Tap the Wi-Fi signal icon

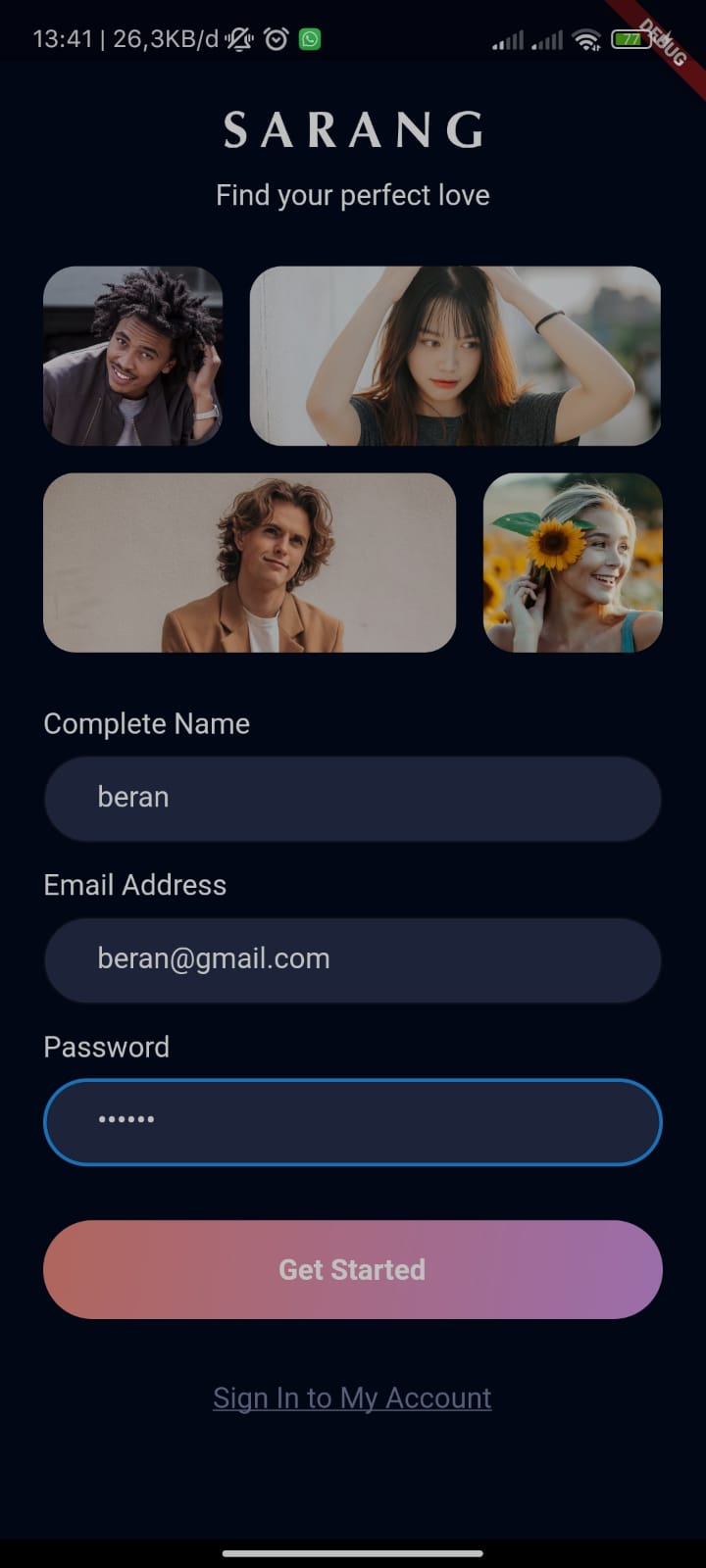585,40
